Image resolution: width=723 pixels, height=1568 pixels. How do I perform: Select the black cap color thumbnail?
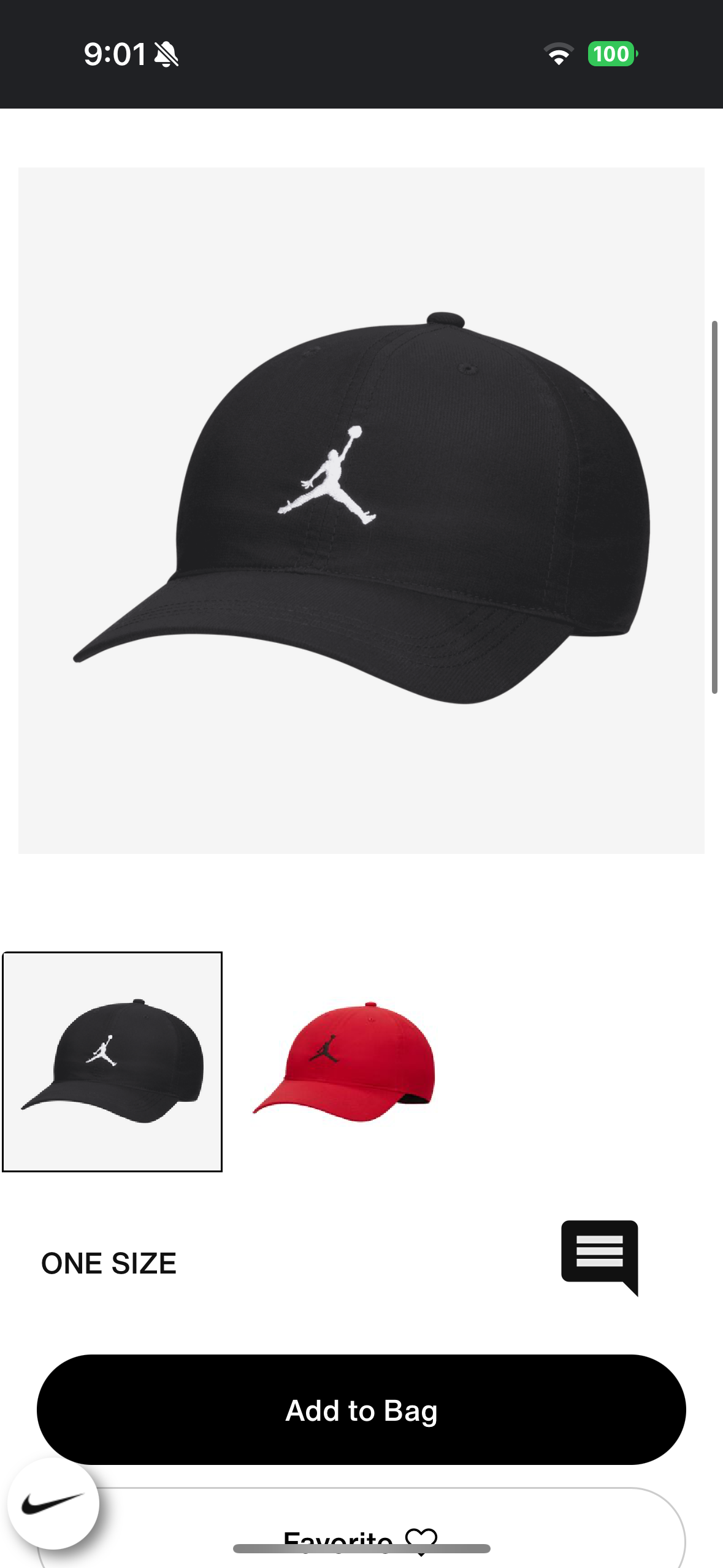pyautogui.click(x=112, y=1062)
